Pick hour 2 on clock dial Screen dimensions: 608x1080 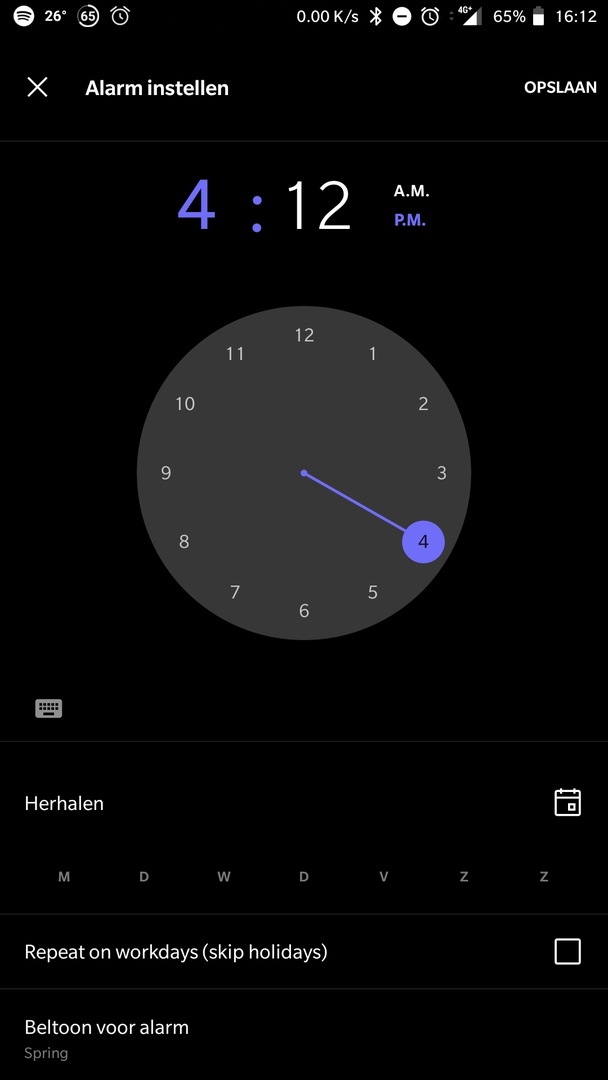tap(423, 404)
